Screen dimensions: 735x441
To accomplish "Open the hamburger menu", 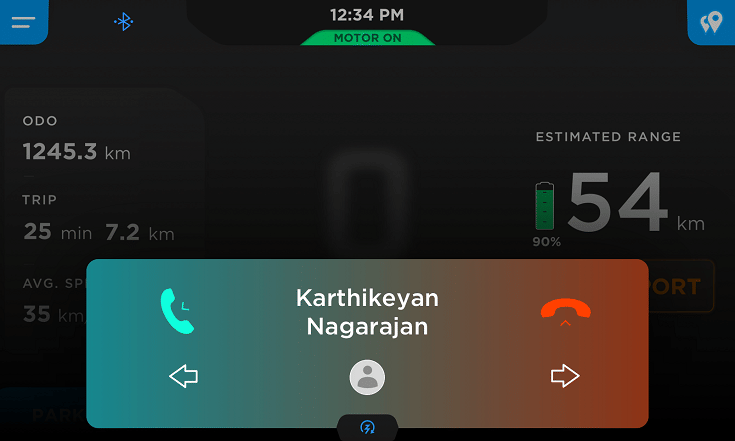I will [23, 22].
